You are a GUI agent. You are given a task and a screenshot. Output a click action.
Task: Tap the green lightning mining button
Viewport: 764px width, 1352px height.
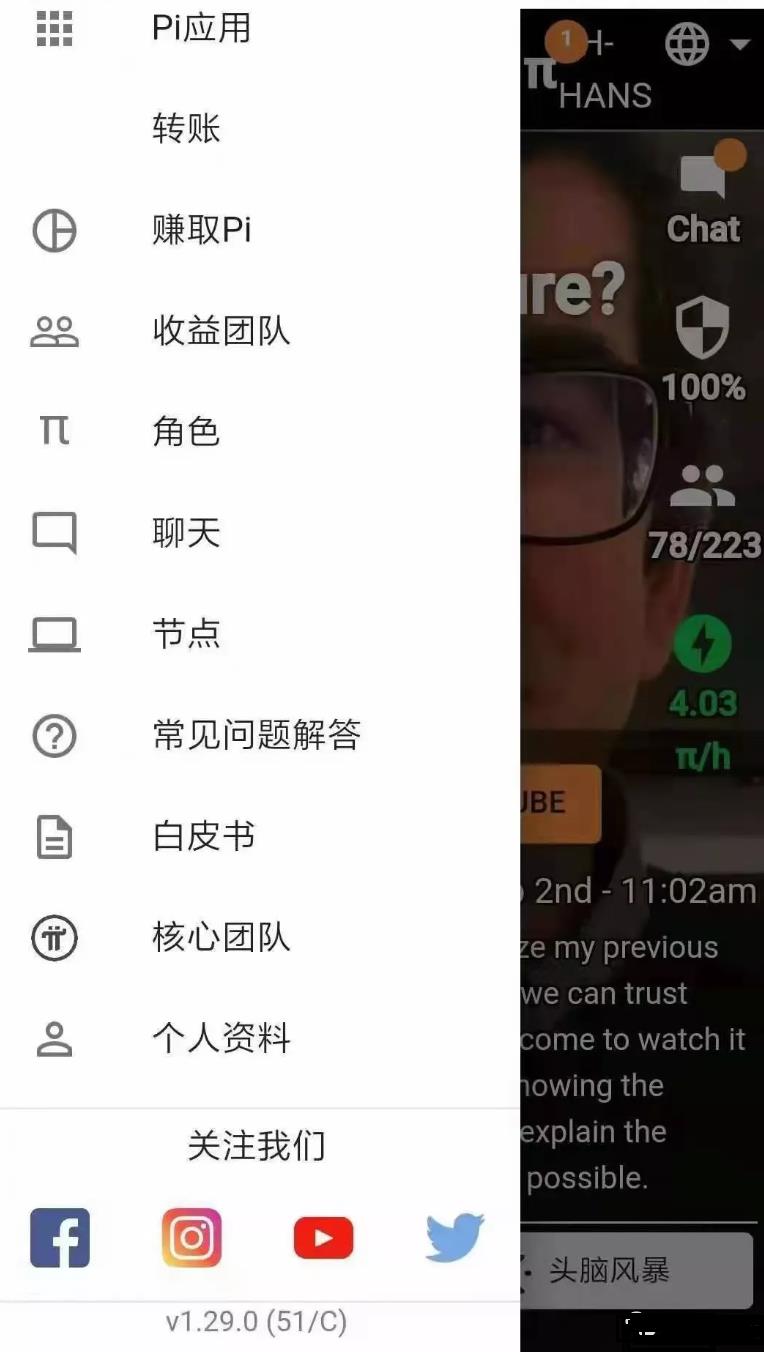point(702,645)
